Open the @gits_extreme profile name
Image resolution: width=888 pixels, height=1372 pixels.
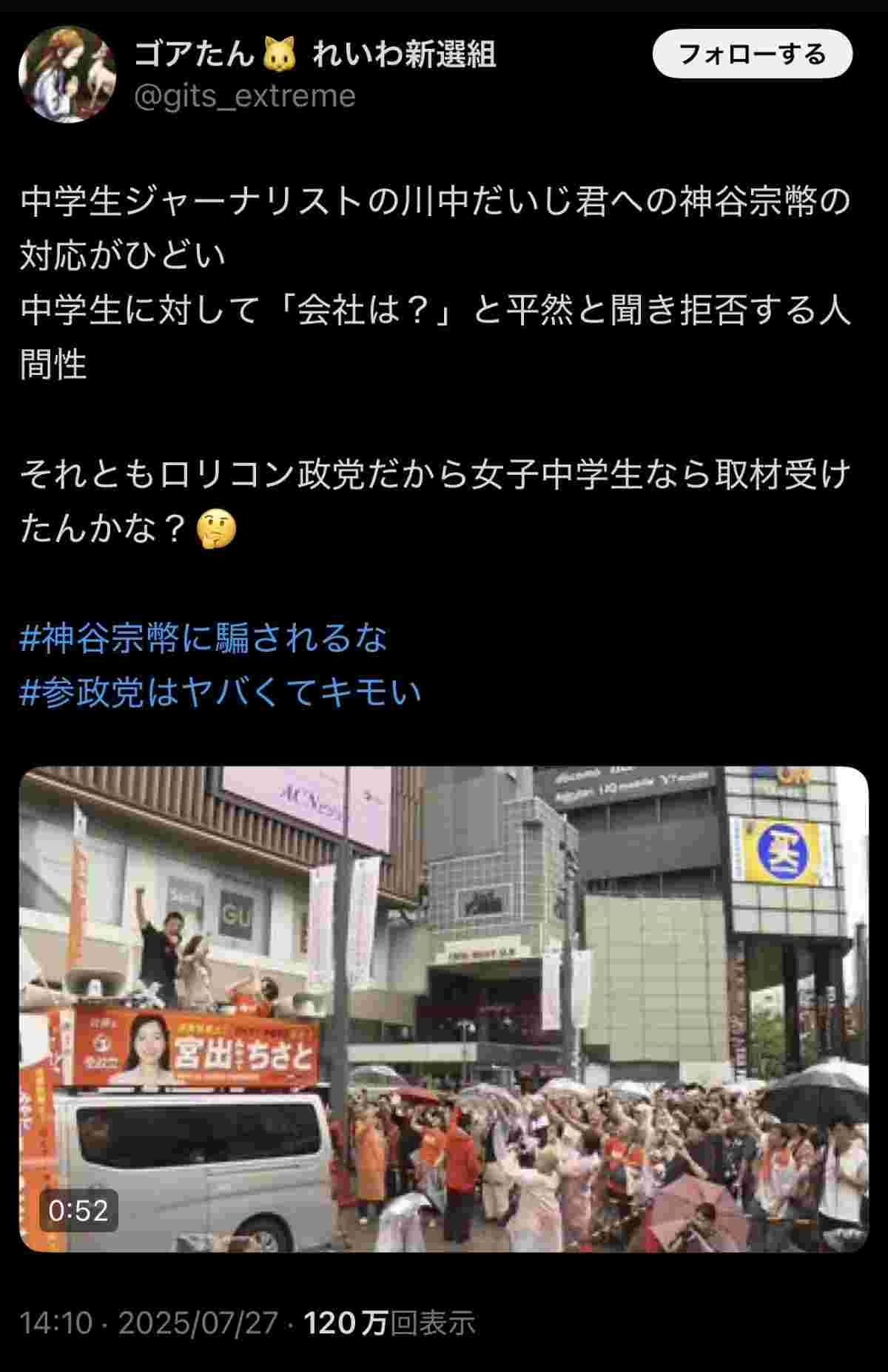click(245, 97)
